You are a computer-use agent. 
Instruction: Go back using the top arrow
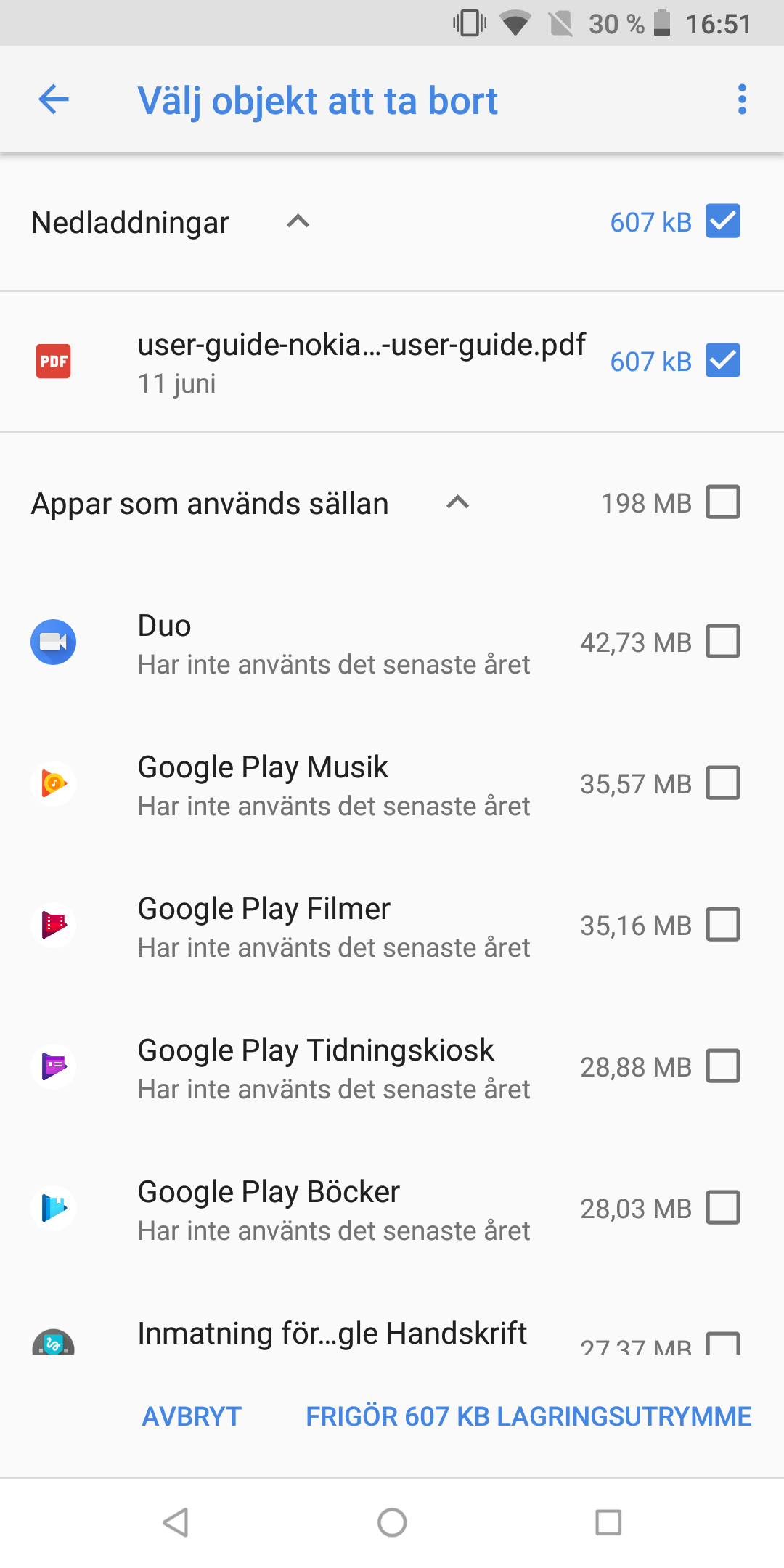54,99
